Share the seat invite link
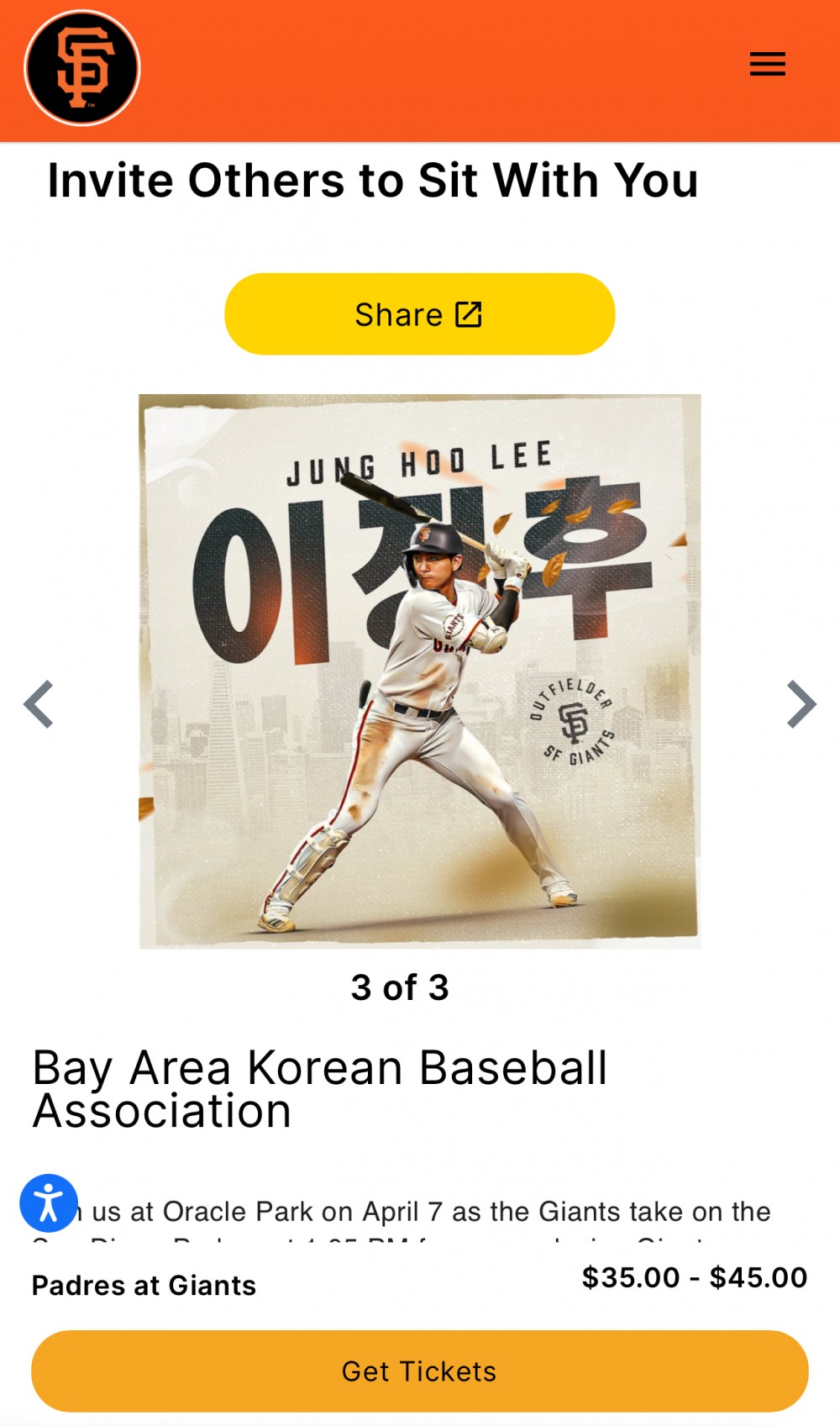This screenshot has width=840, height=1426. point(419,314)
